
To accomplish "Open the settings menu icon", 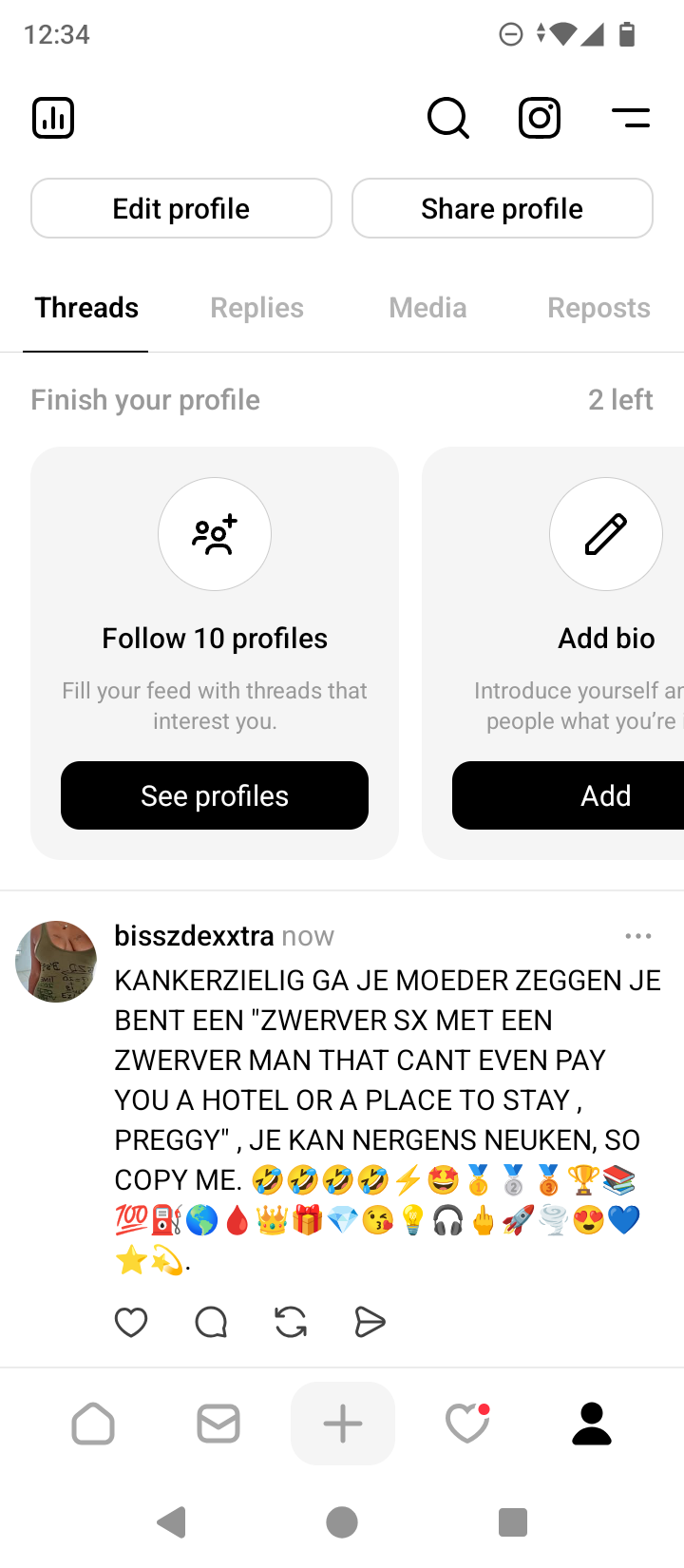I will click(631, 119).
